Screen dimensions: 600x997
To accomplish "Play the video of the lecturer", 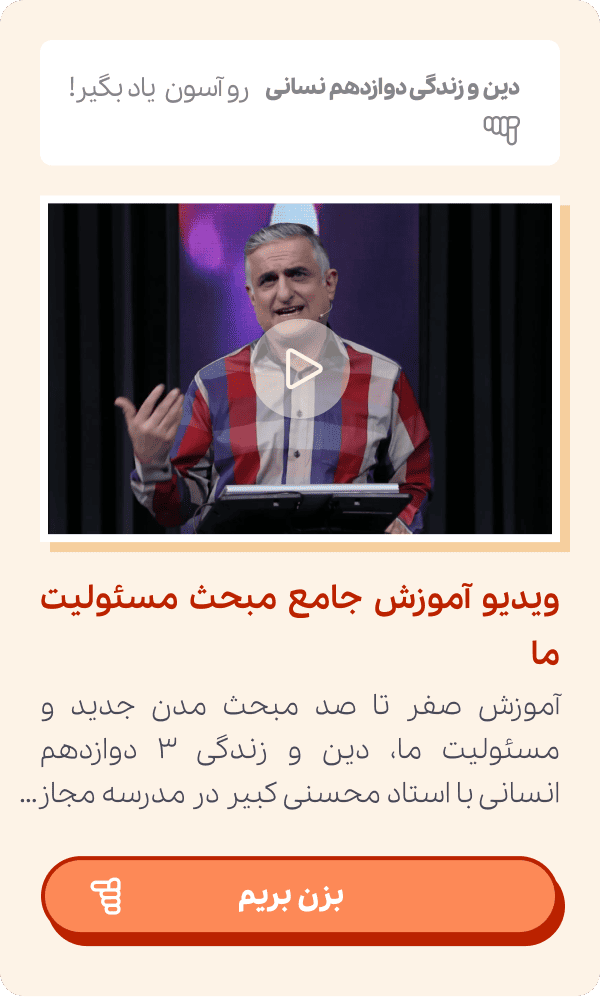I will click(x=299, y=370).
